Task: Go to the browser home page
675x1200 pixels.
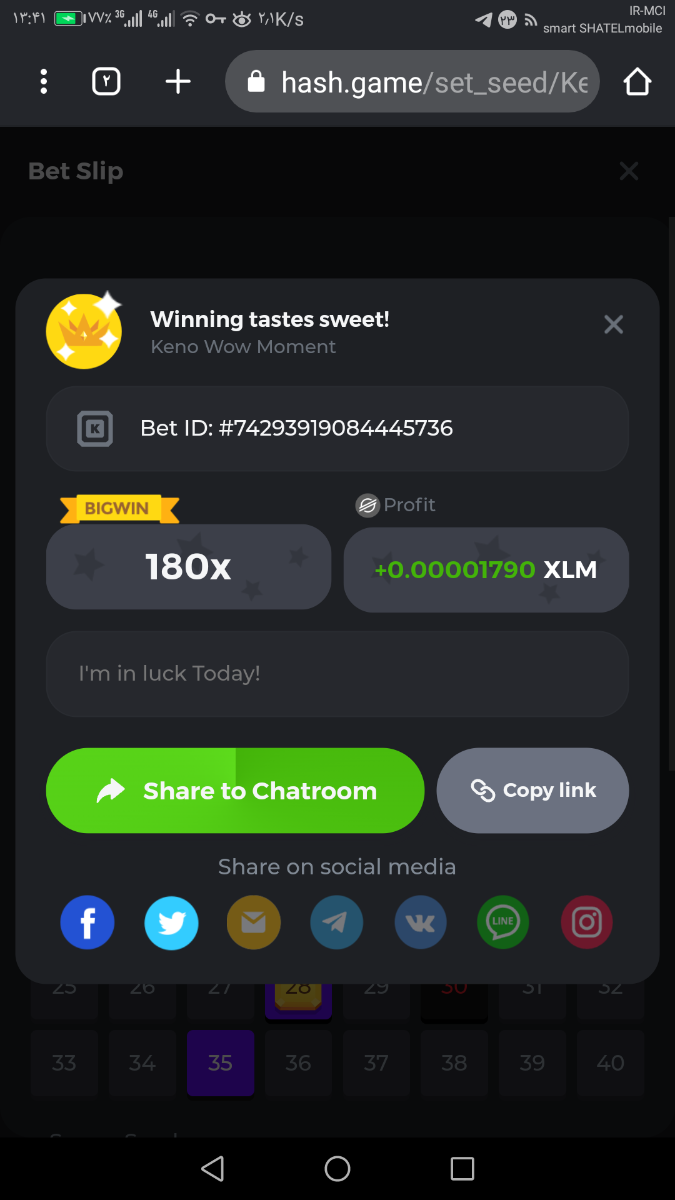Action: (x=637, y=82)
